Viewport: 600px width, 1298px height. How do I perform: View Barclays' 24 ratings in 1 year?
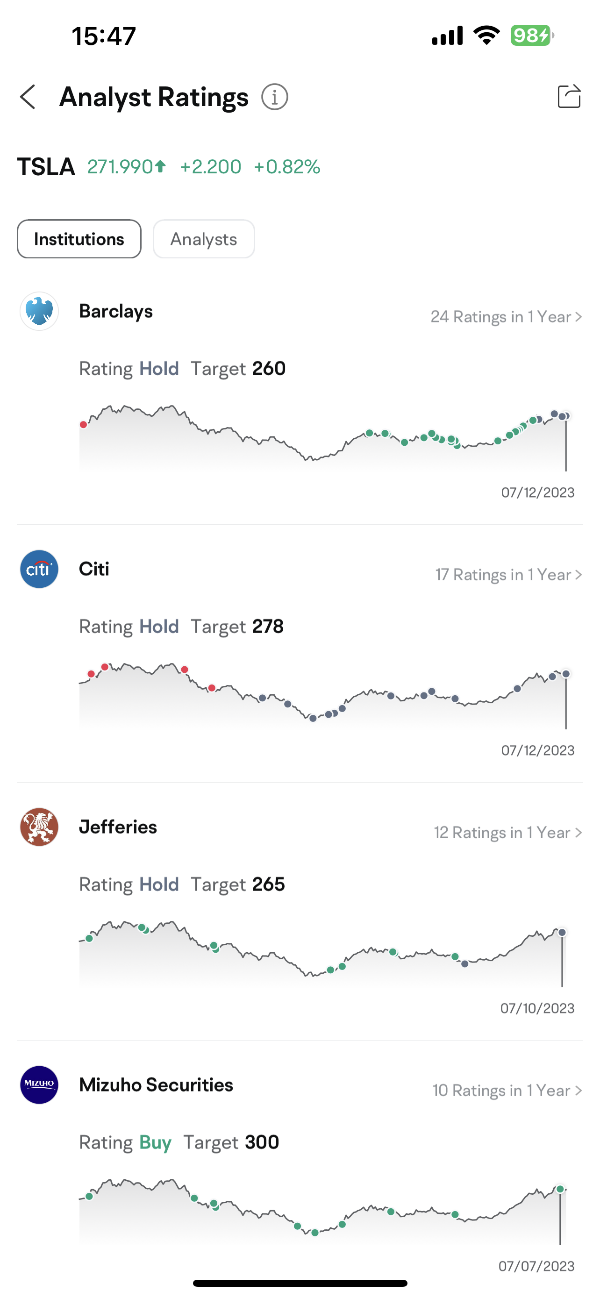point(506,317)
